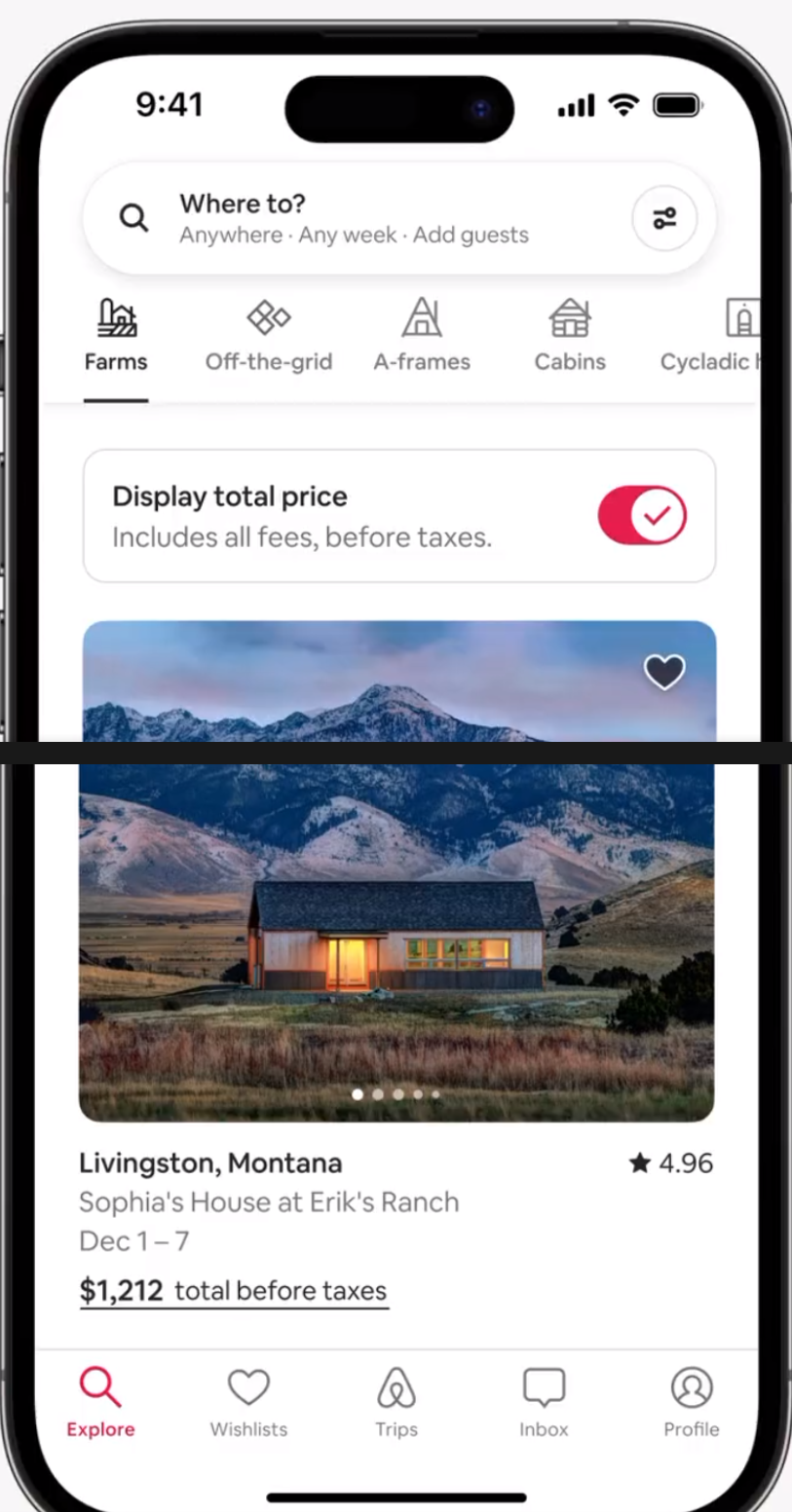Tap the $1,212 total before taxes link
The width and height of the screenshot is (792, 1512).
[x=234, y=1291]
